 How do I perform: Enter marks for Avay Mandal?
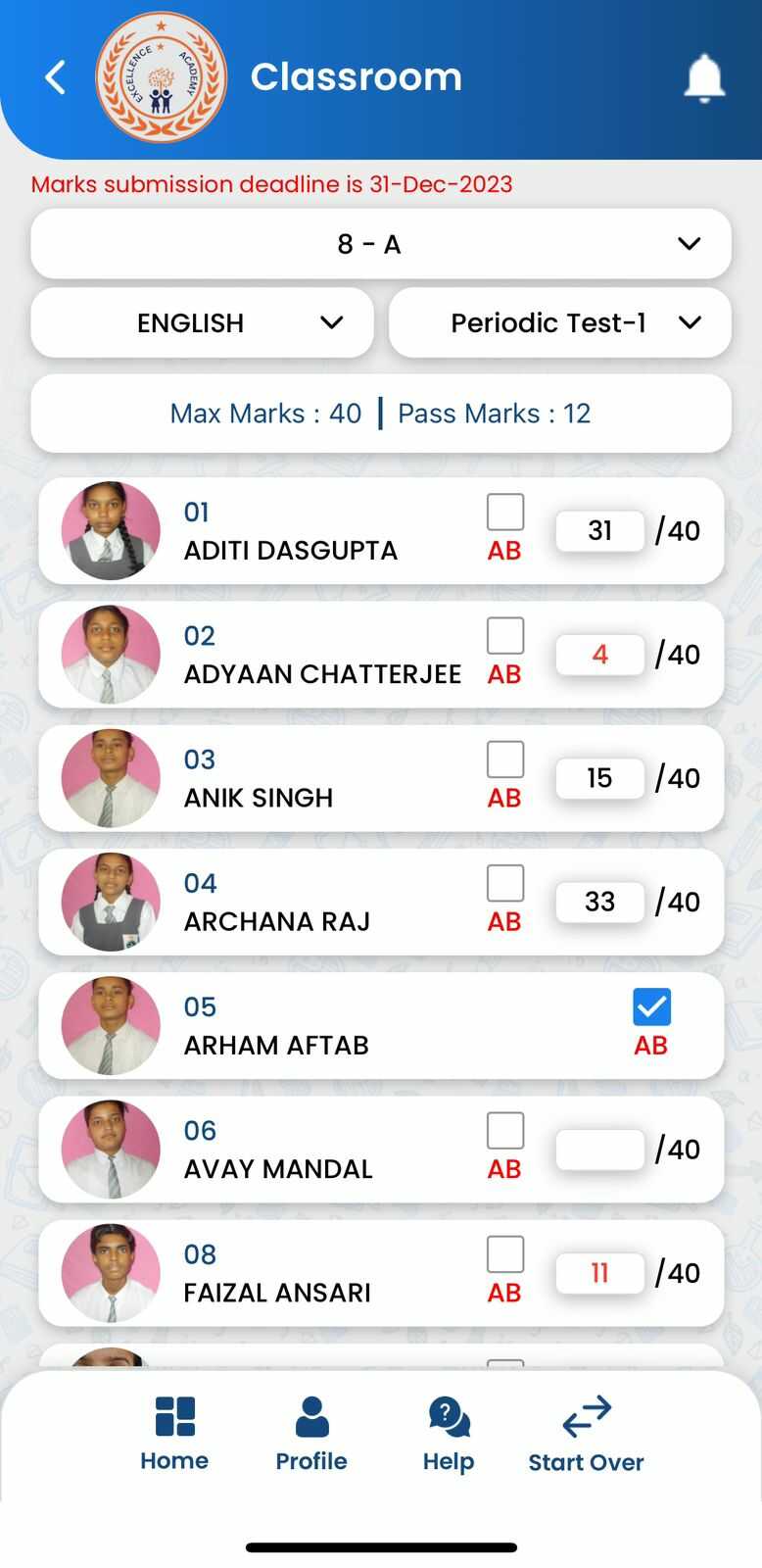coord(599,1150)
